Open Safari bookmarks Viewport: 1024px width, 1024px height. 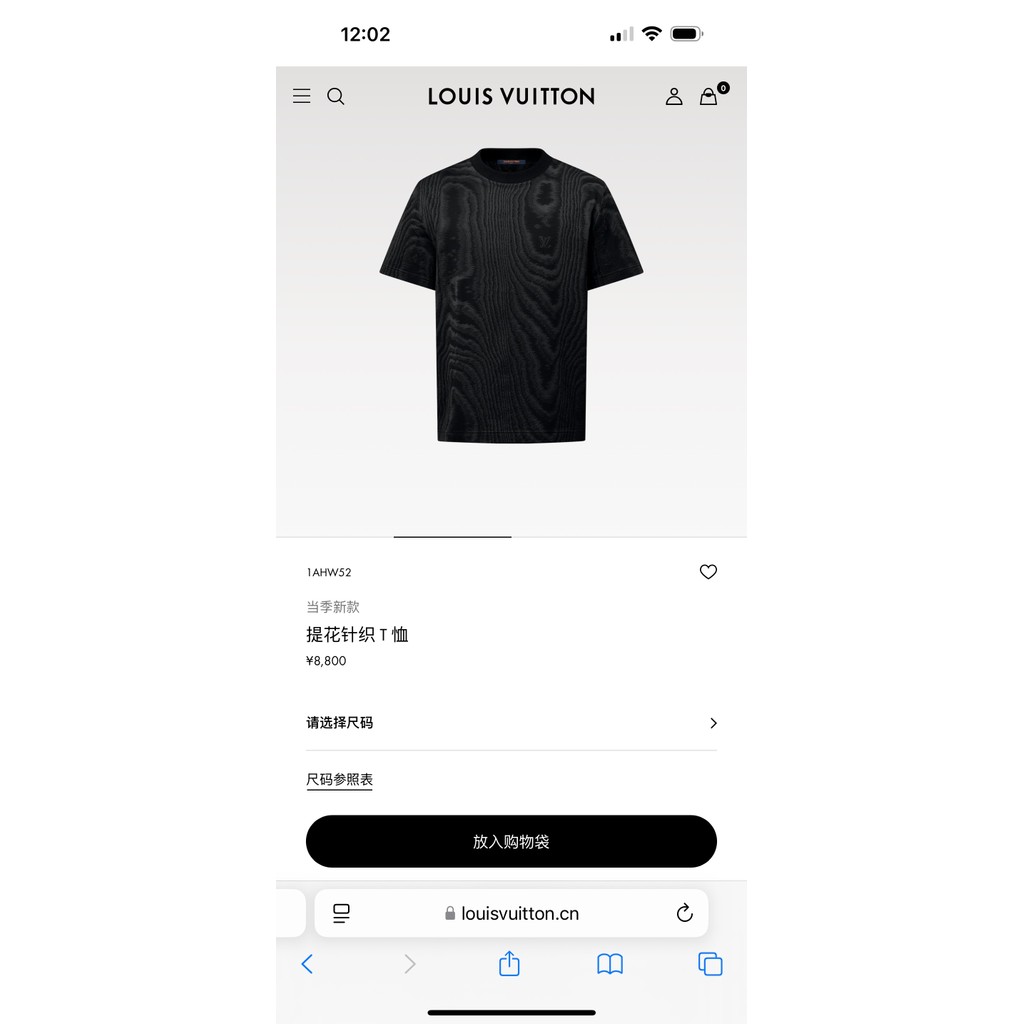[x=610, y=964]
